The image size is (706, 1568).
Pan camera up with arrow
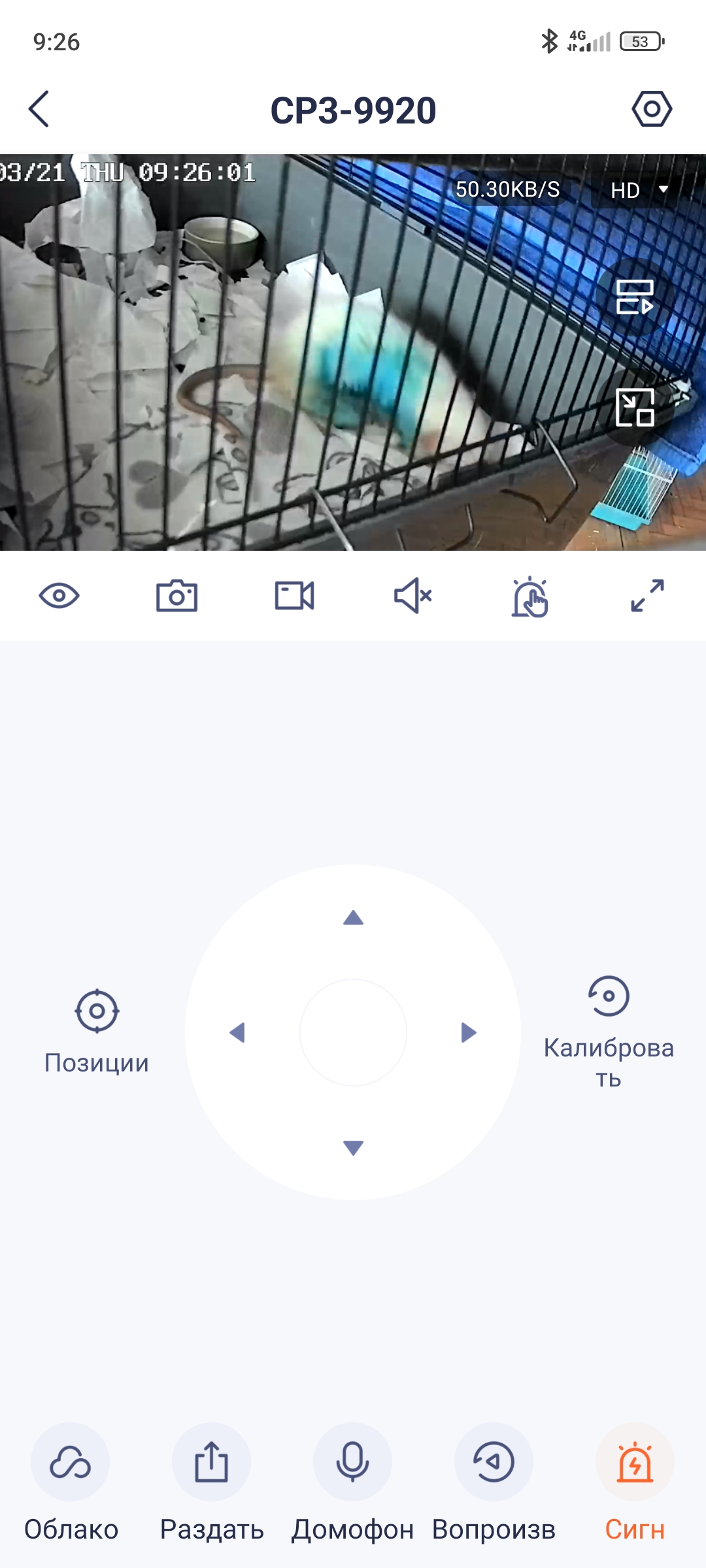click(353, 918)
